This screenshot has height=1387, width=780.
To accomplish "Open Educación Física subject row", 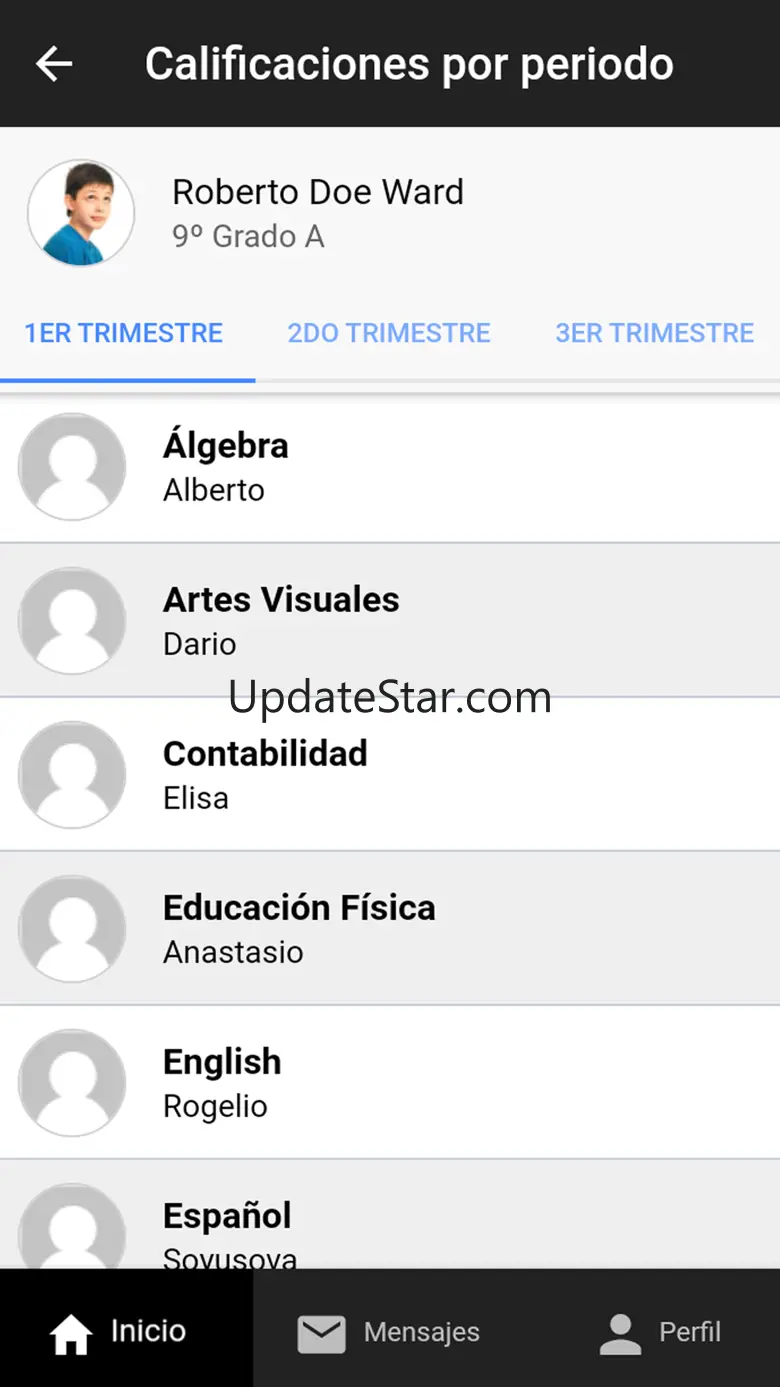I will (x=390, y=929).
